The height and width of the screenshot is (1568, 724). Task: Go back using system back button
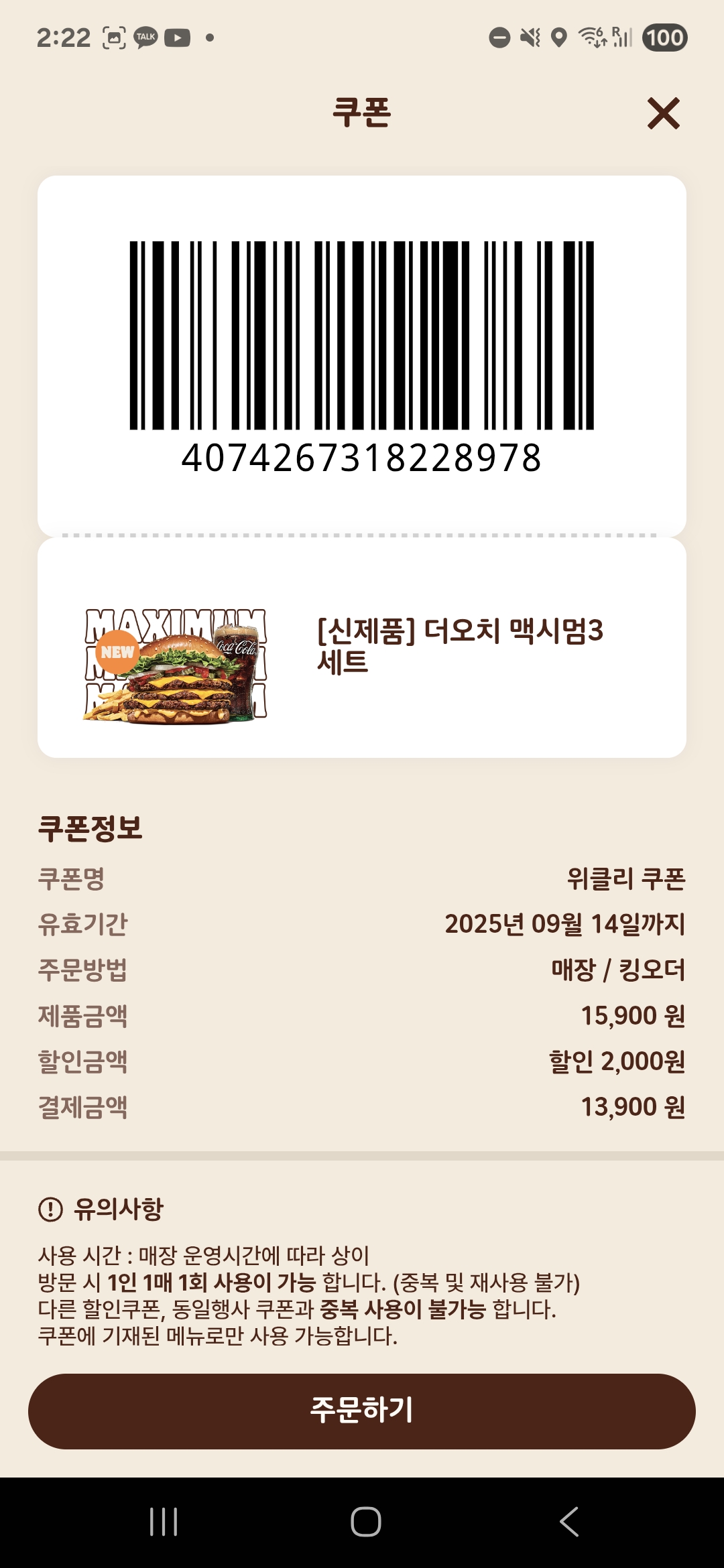(569, 1521)
